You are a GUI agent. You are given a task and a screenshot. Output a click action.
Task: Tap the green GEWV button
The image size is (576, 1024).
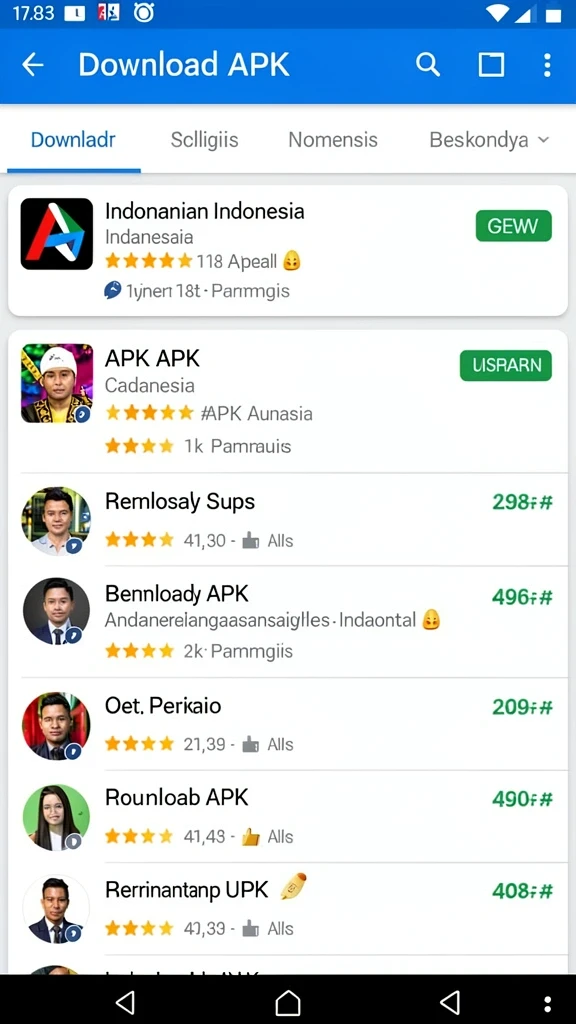click(514, 226)
